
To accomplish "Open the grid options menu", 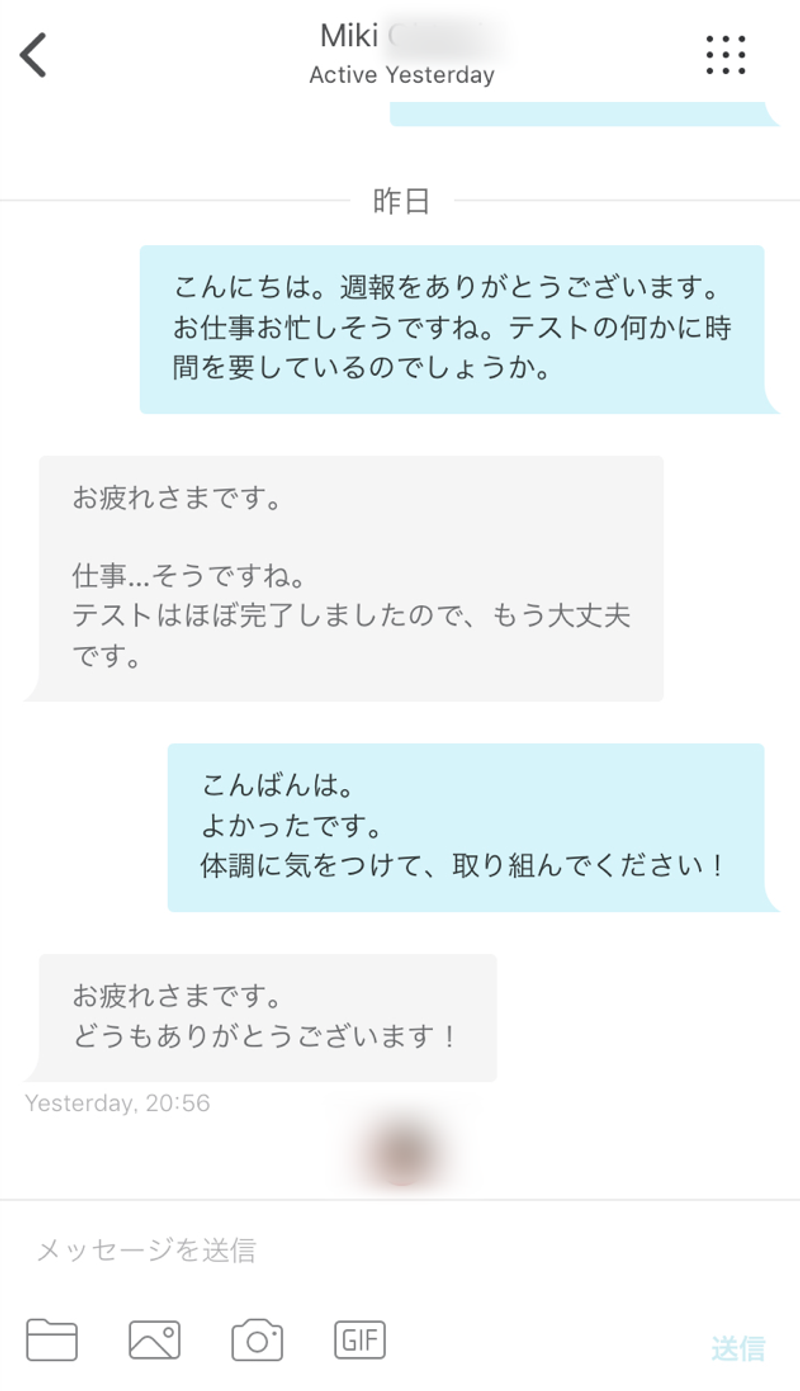I will (725, 55).
